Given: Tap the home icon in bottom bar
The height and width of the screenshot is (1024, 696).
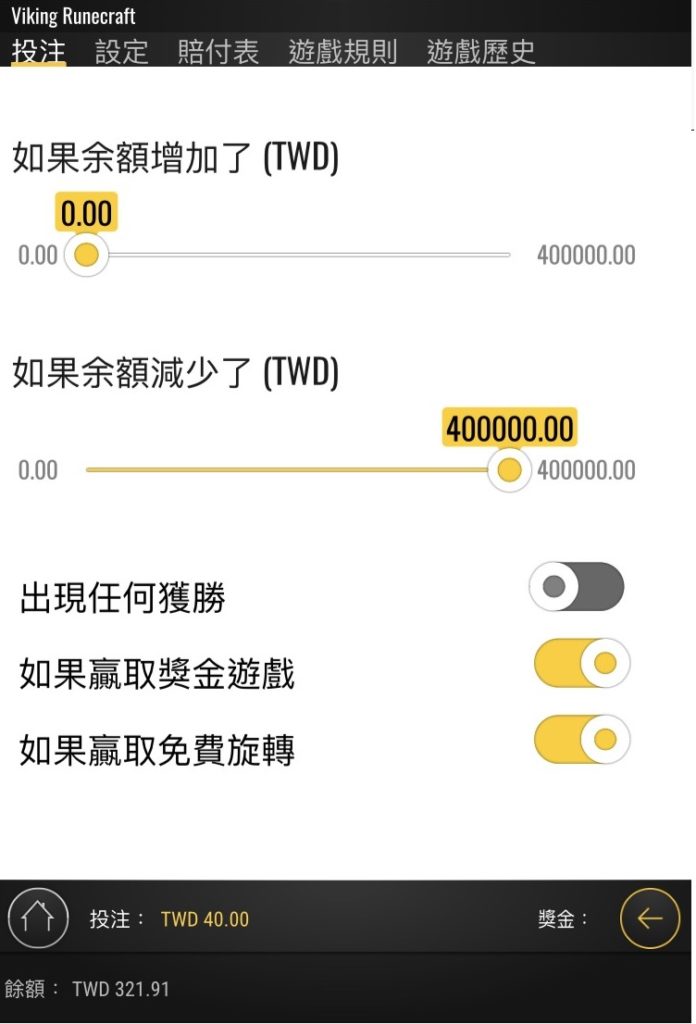Looking at the screenshot, I should 38,918.
